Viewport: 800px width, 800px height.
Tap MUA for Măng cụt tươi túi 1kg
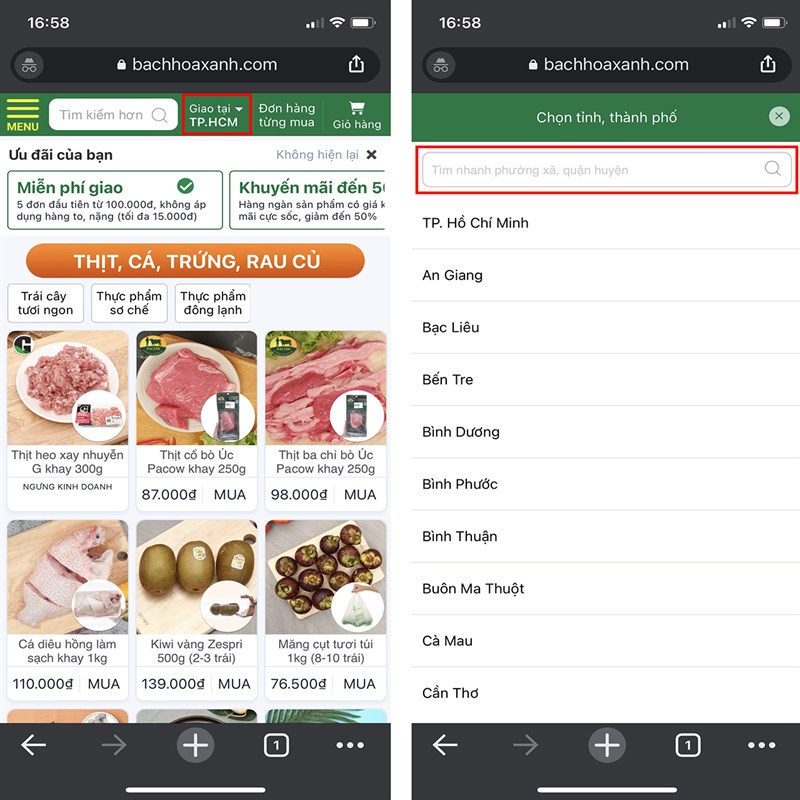click(x=359, y=684)
